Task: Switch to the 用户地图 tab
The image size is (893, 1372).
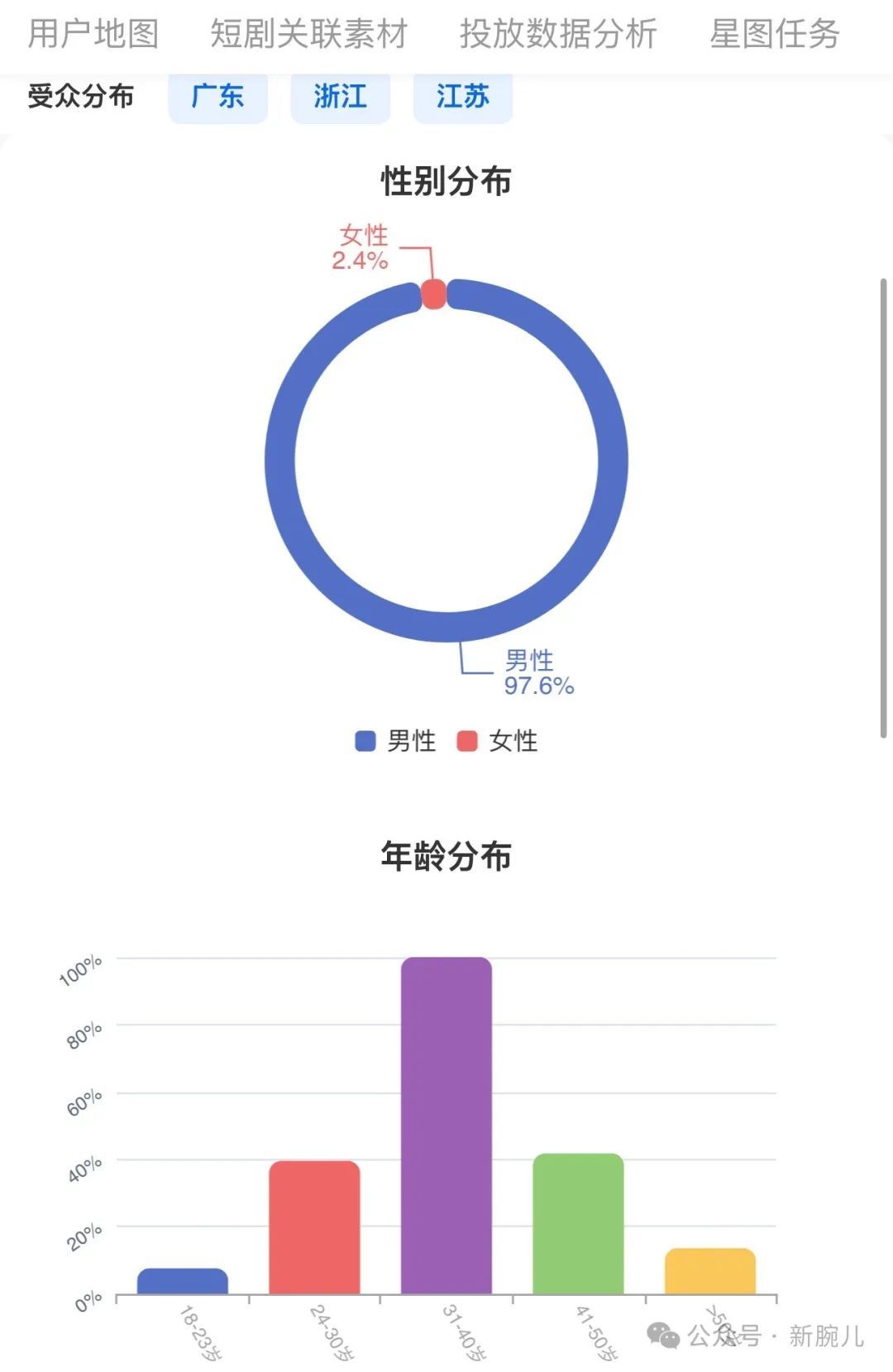Action: click(x=93, y=34)
